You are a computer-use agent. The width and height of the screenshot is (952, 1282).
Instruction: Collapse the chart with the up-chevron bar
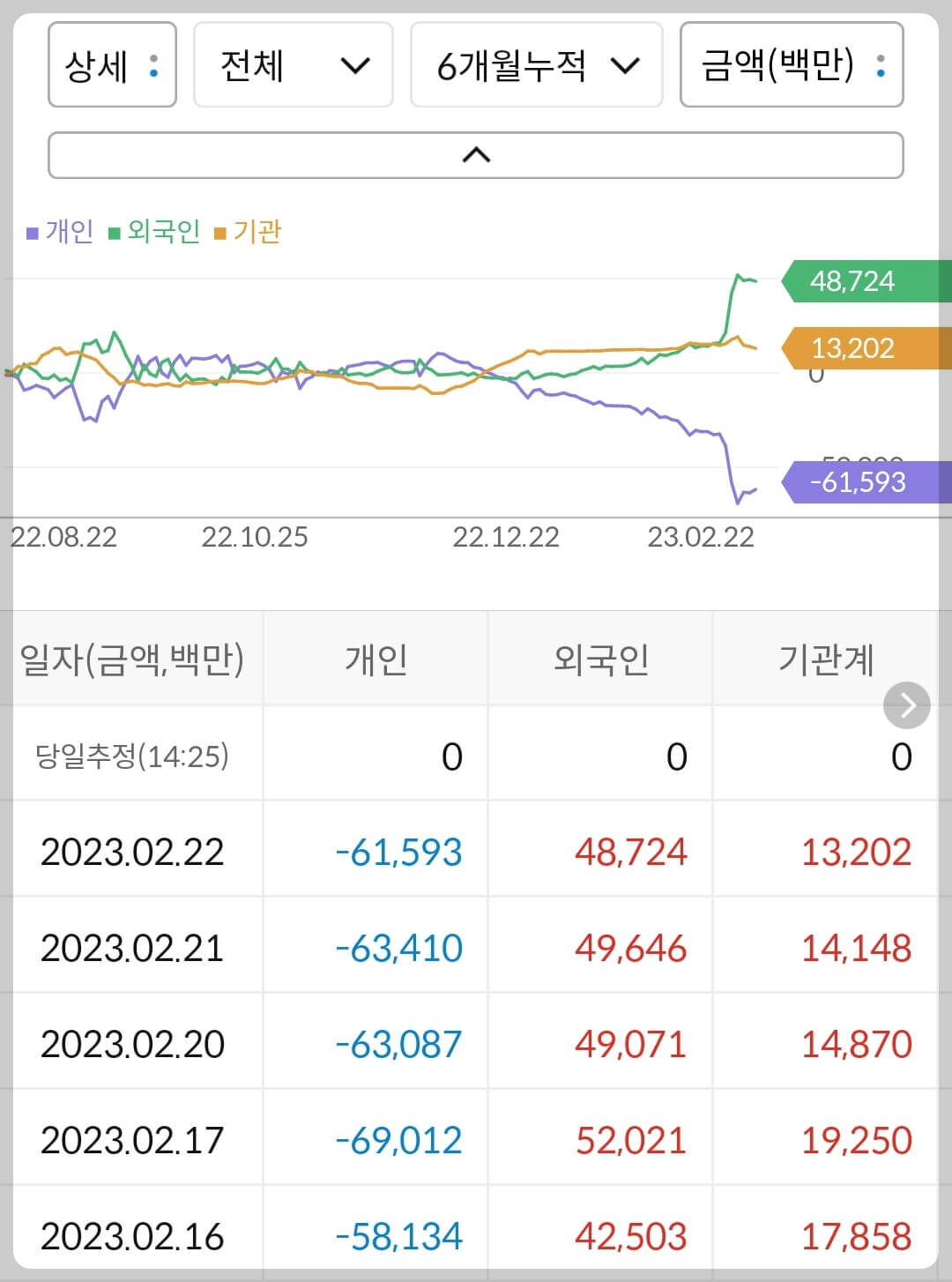click(476, 155)
